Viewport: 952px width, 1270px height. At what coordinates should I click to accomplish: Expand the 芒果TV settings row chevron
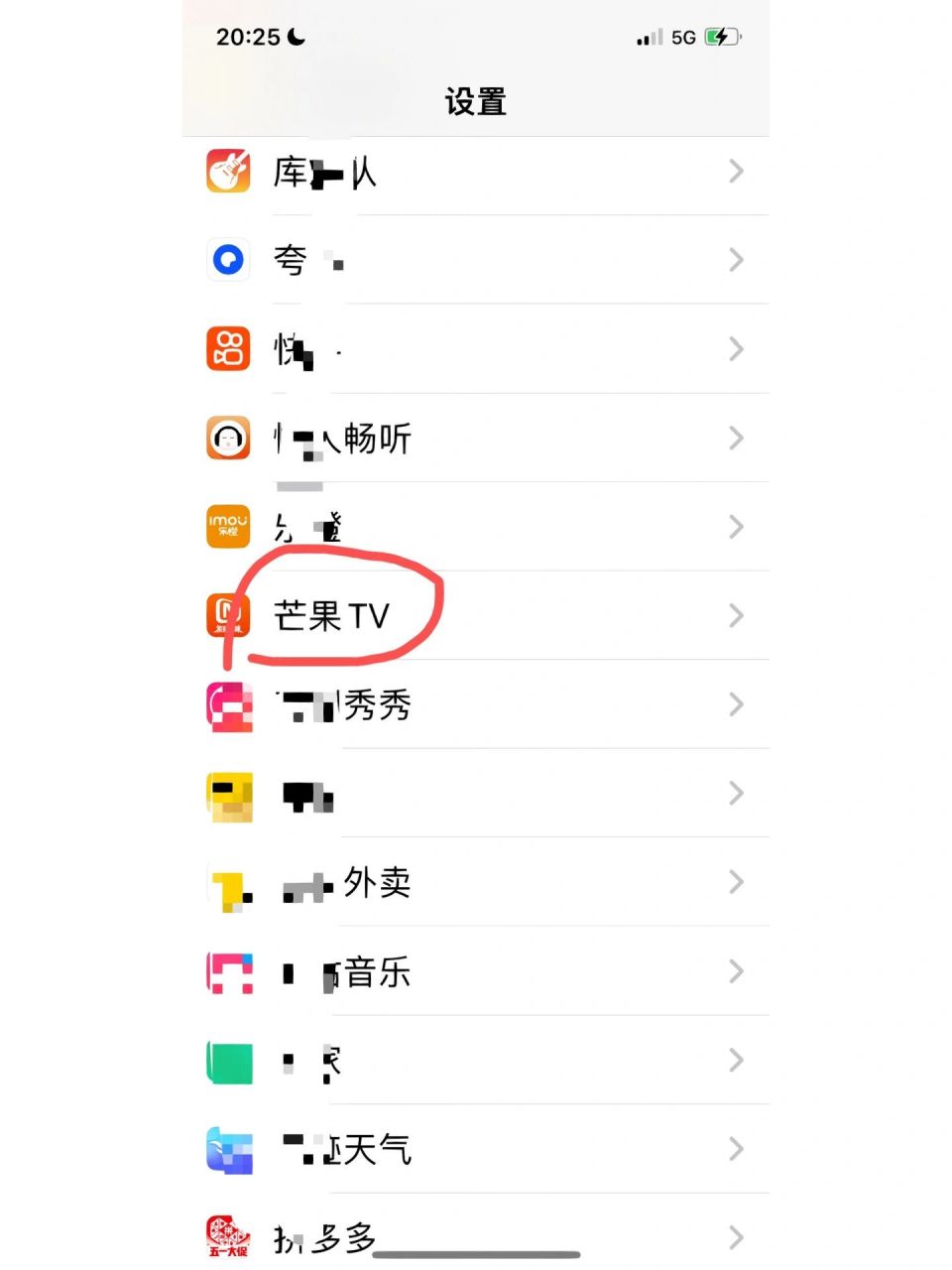(736, 615)
